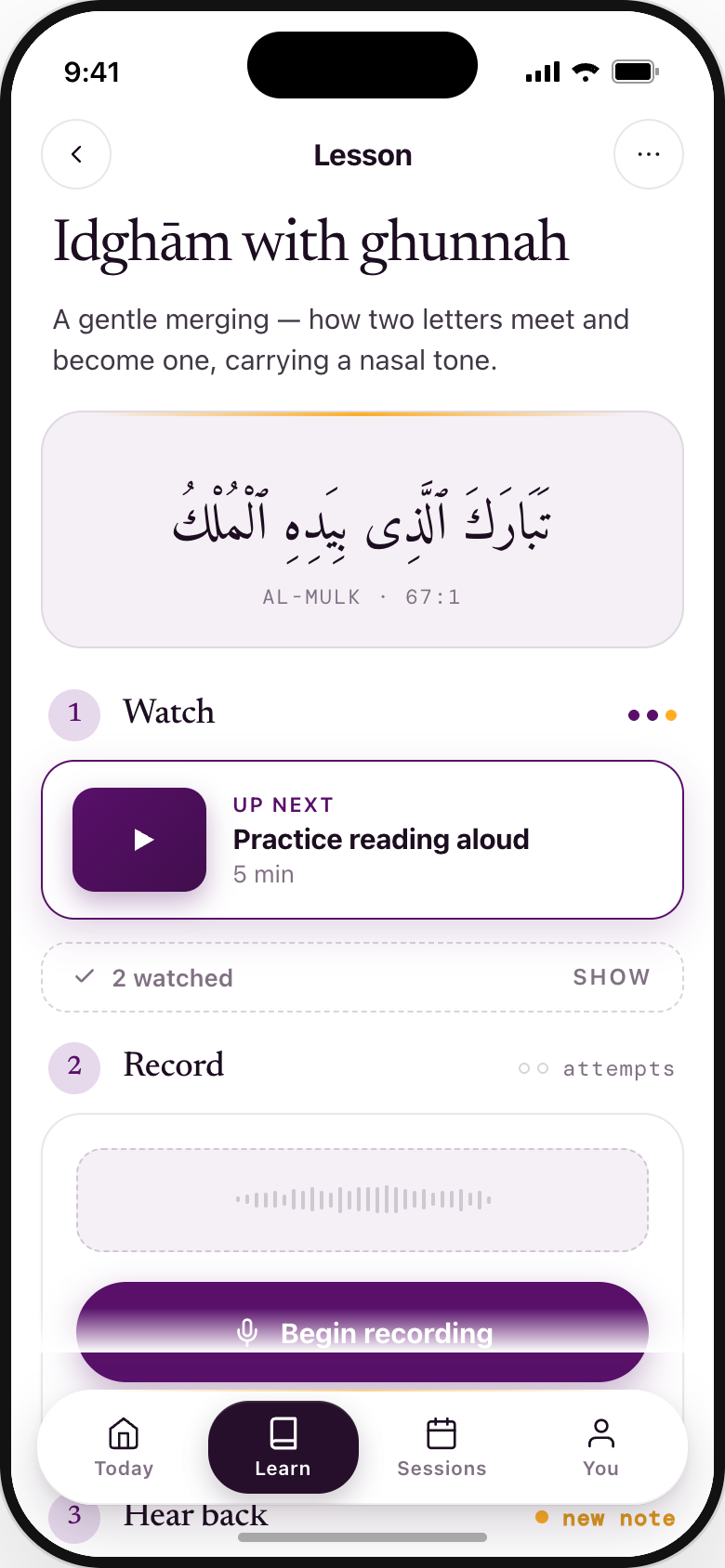Screen dimensions: 725x1568
Task: Play the Practice reading aloud video
Action: (139, 840)
